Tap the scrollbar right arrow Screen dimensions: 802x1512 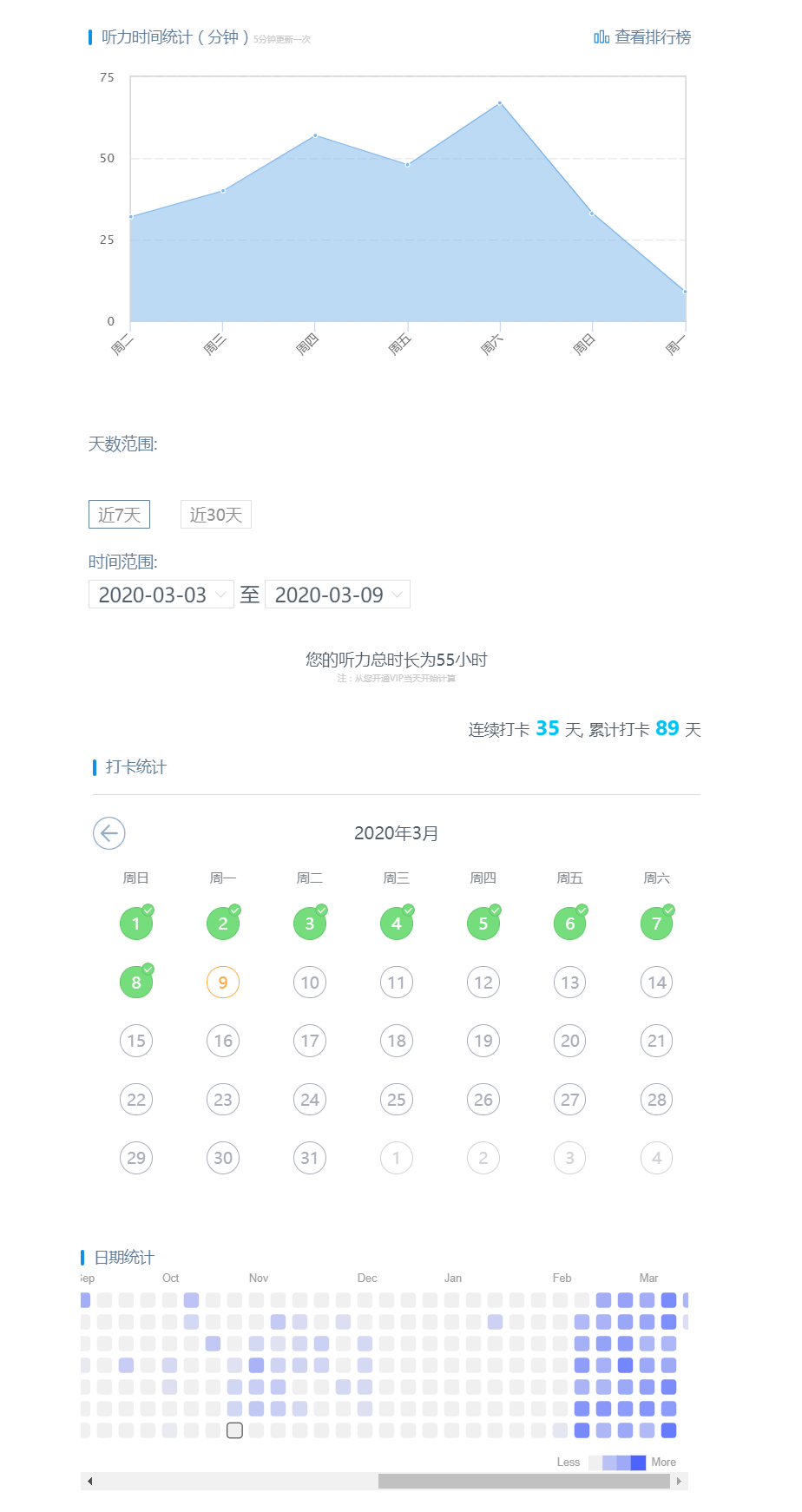pos(679,1481)
